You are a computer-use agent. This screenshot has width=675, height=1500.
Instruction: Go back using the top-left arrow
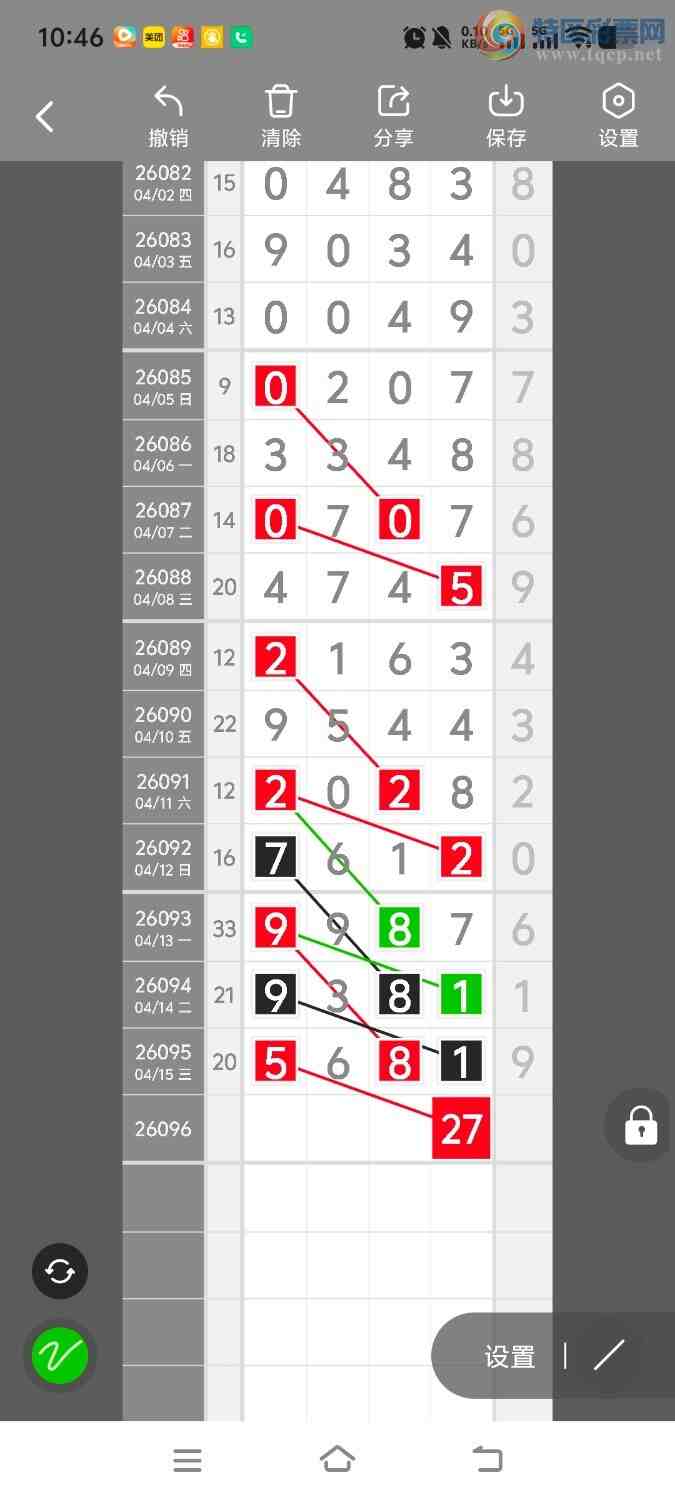point(45,117)
